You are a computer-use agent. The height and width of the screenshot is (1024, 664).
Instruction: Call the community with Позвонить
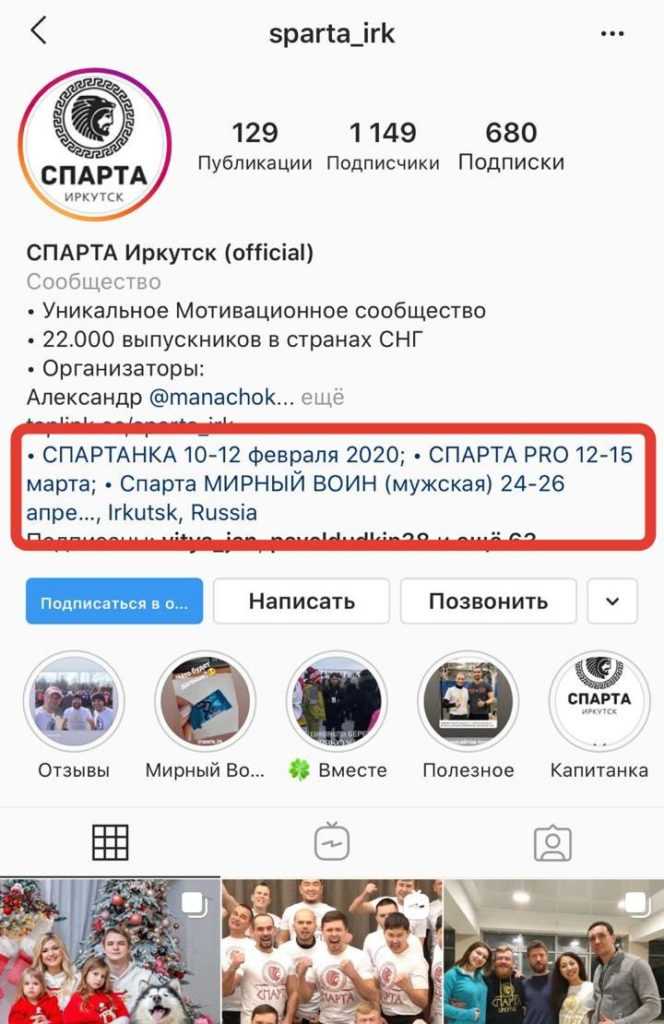pos(488,601)
